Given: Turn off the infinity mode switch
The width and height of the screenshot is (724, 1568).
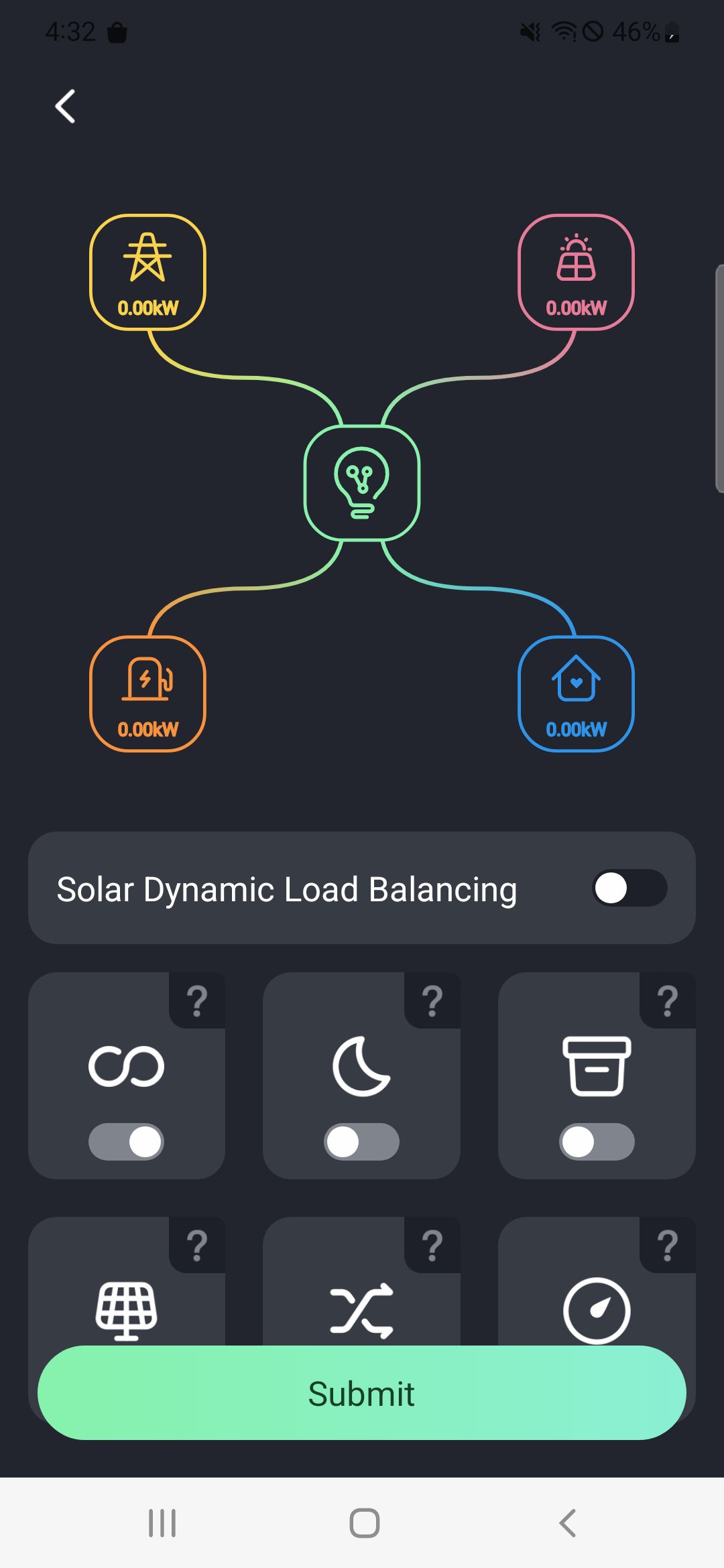Looking at the screenshot, I should (126, 1141).
